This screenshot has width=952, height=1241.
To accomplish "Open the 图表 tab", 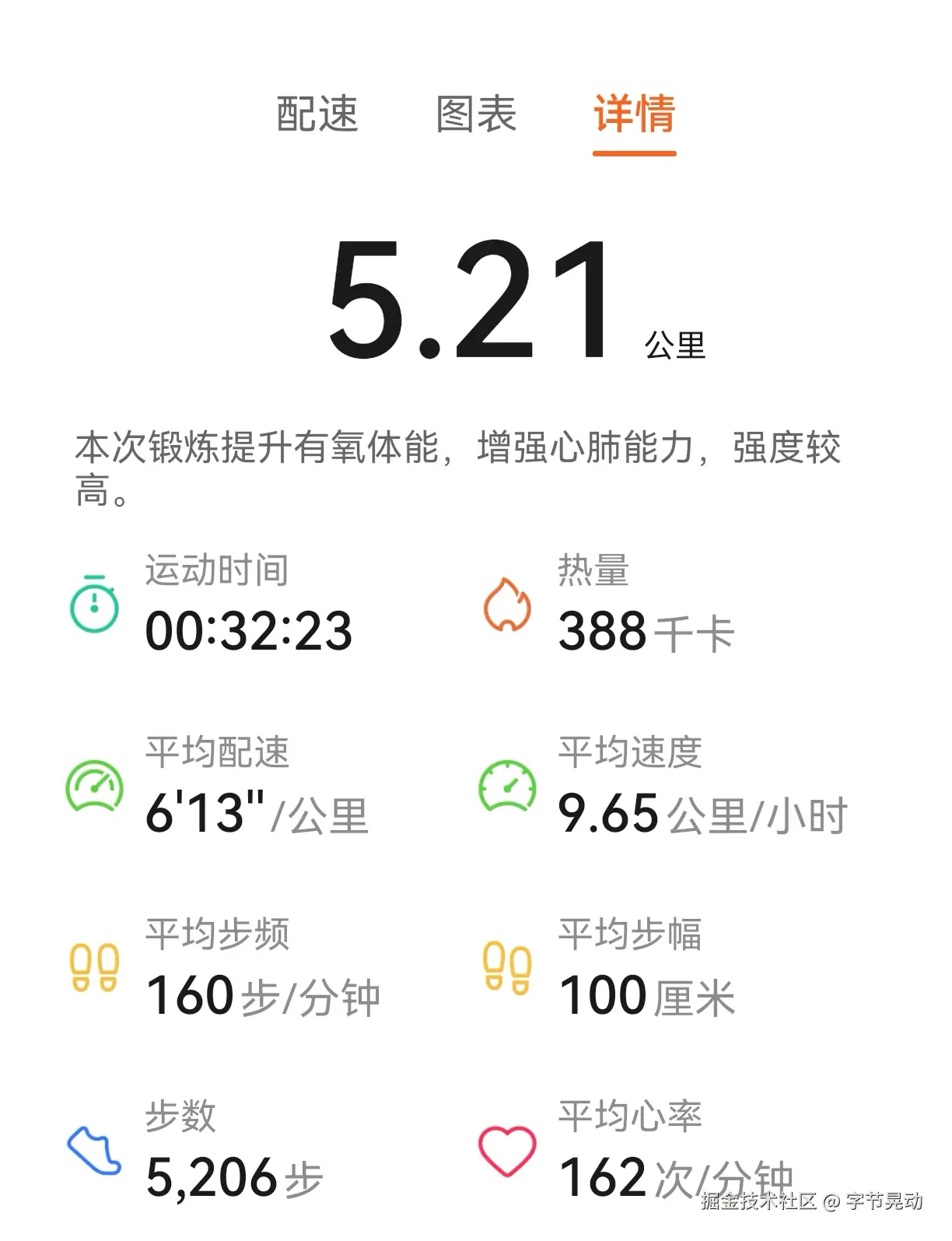I will click(475, 114).
